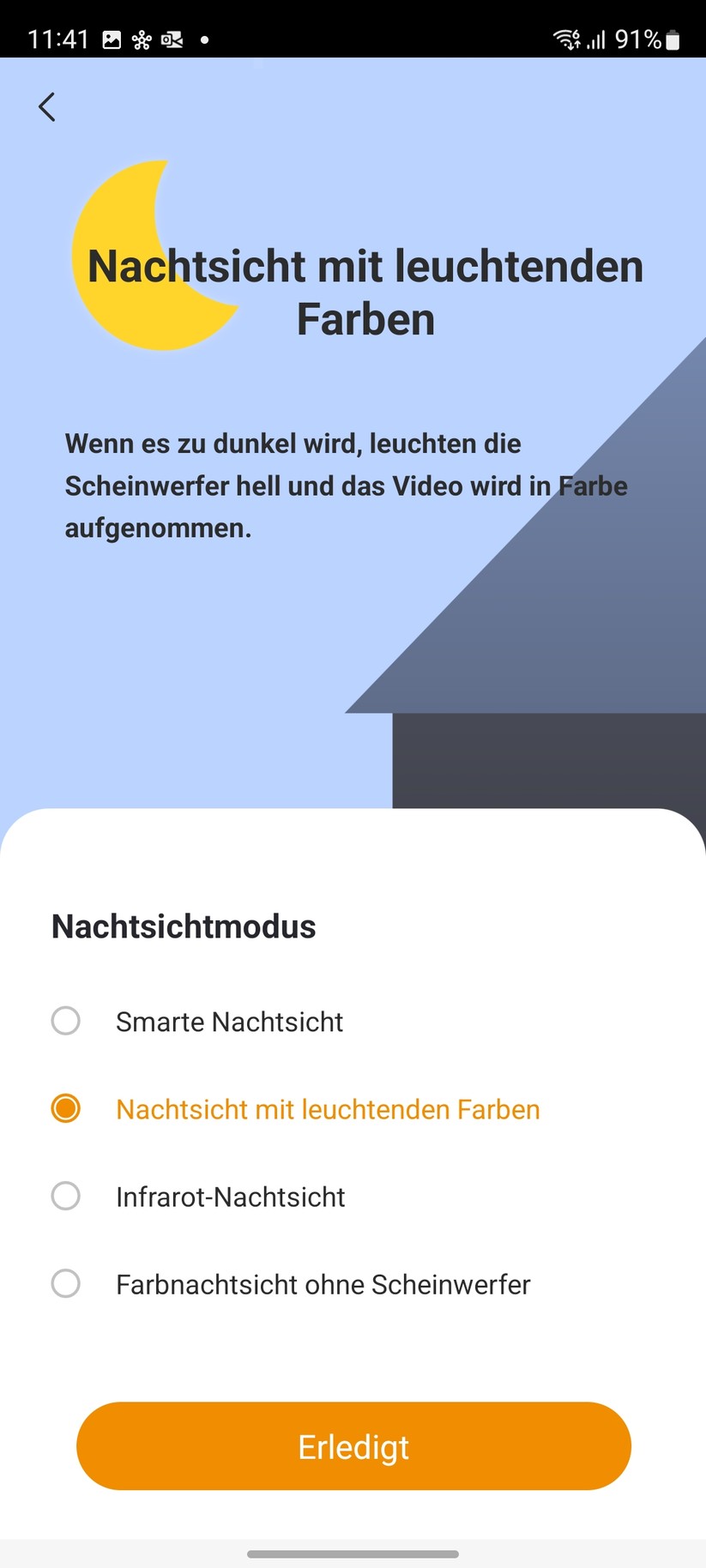Select Infrarot-Nachtsicht mode
Screen dimensions: 706x1568
click(66, 1196)
